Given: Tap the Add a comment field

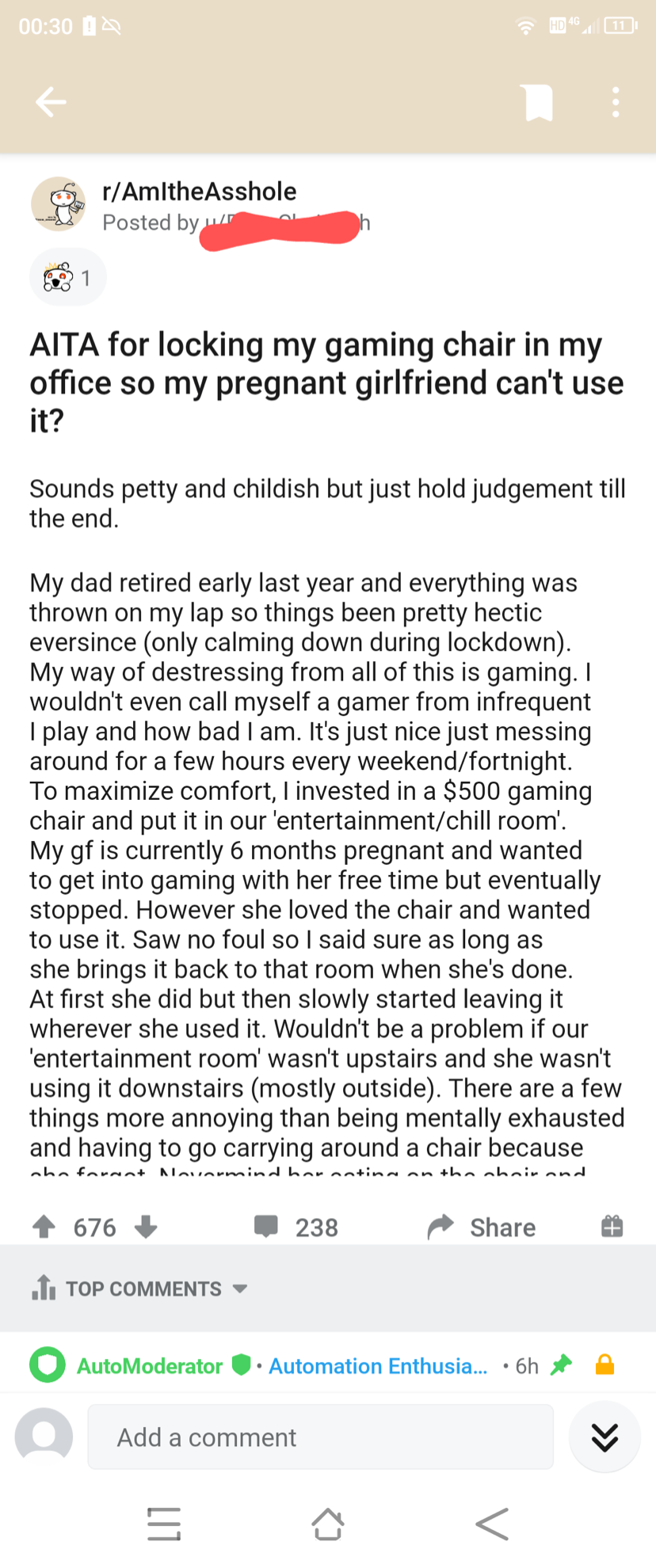Looking at the screenshot, I should 320,1437.
